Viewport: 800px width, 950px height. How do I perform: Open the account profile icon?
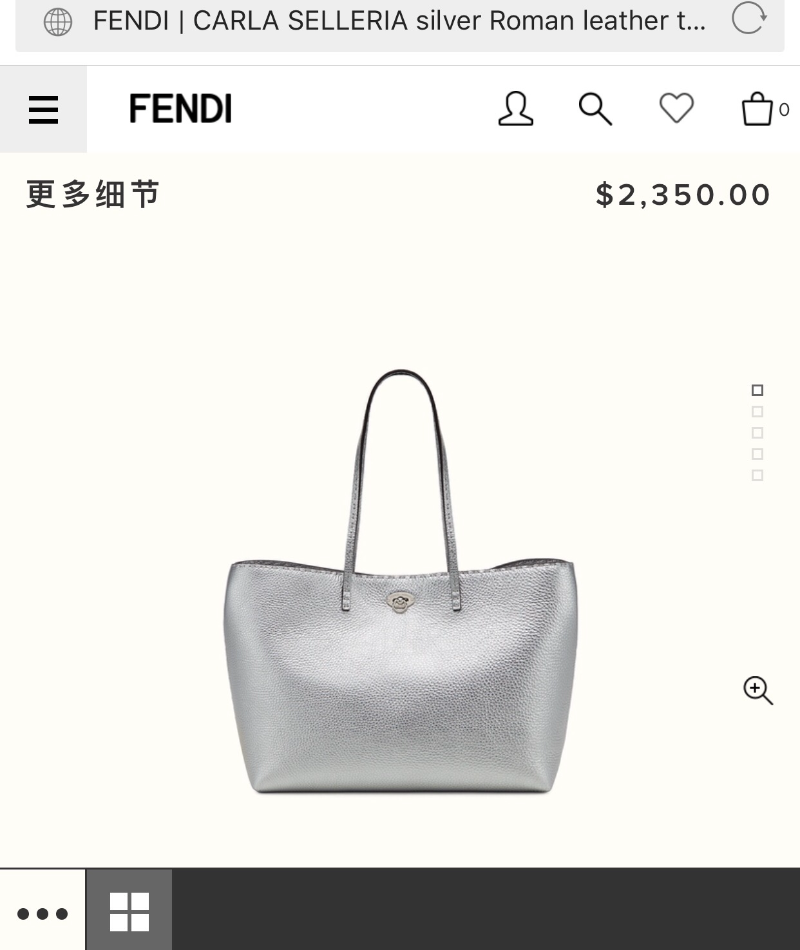click(515, 108)
